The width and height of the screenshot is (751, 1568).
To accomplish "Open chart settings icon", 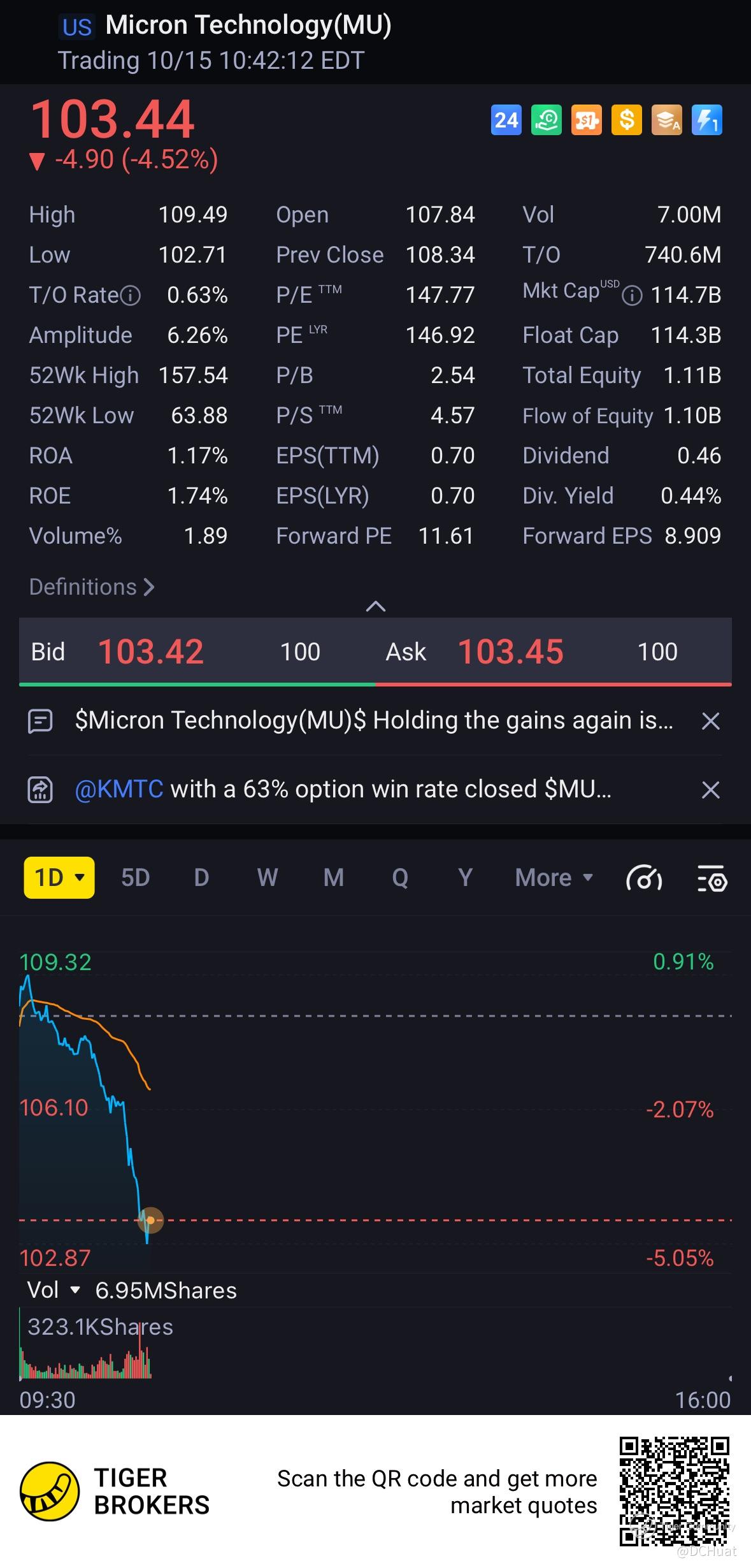I will click(712, 878).
